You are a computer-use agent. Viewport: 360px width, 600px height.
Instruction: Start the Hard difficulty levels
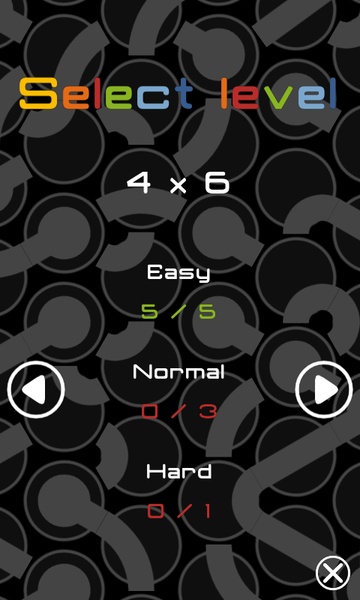pyautogui.click(x=179, y=471)
